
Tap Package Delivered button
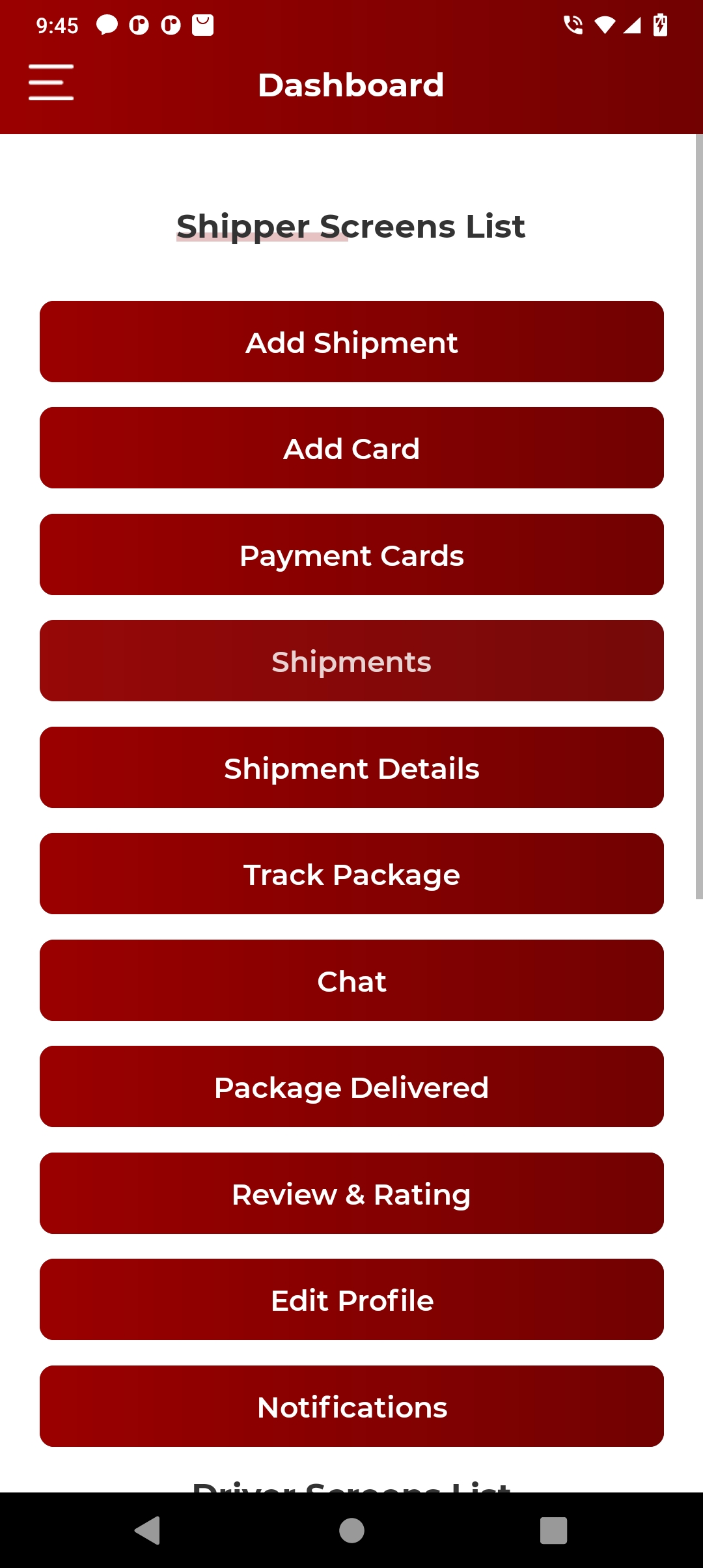351,1087
